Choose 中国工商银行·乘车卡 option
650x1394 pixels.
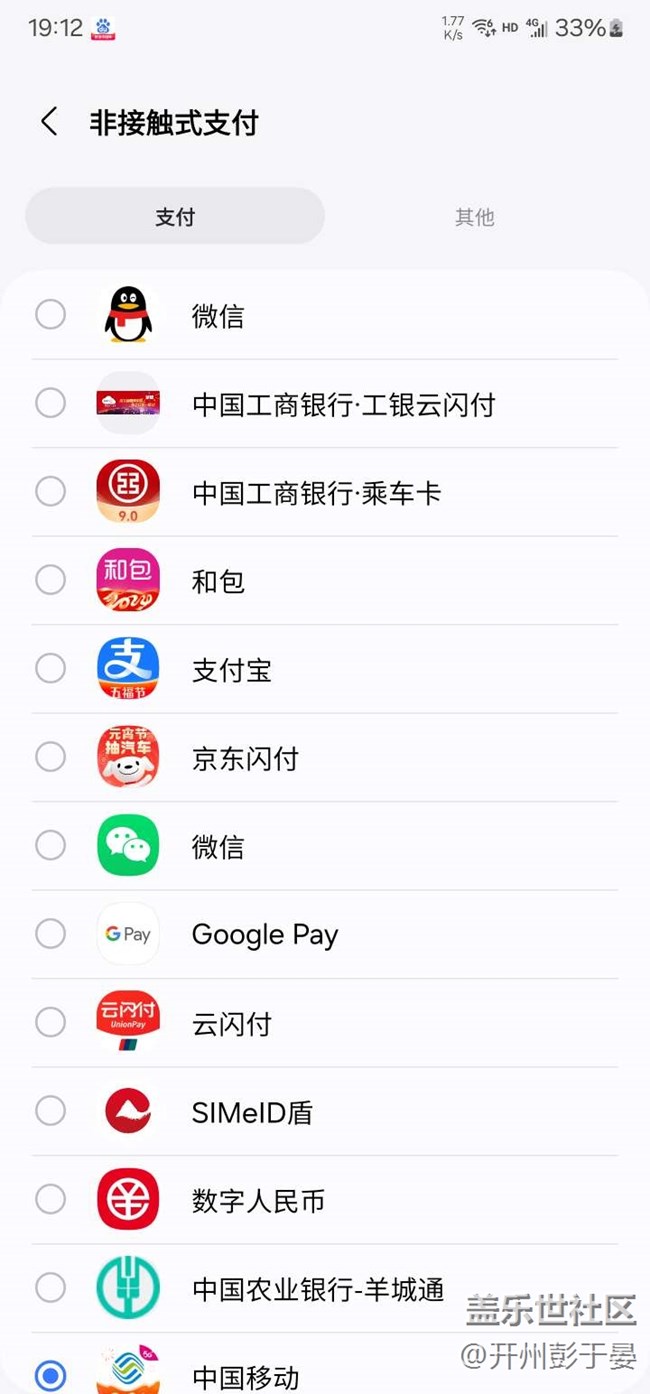(x=51, y=492)
